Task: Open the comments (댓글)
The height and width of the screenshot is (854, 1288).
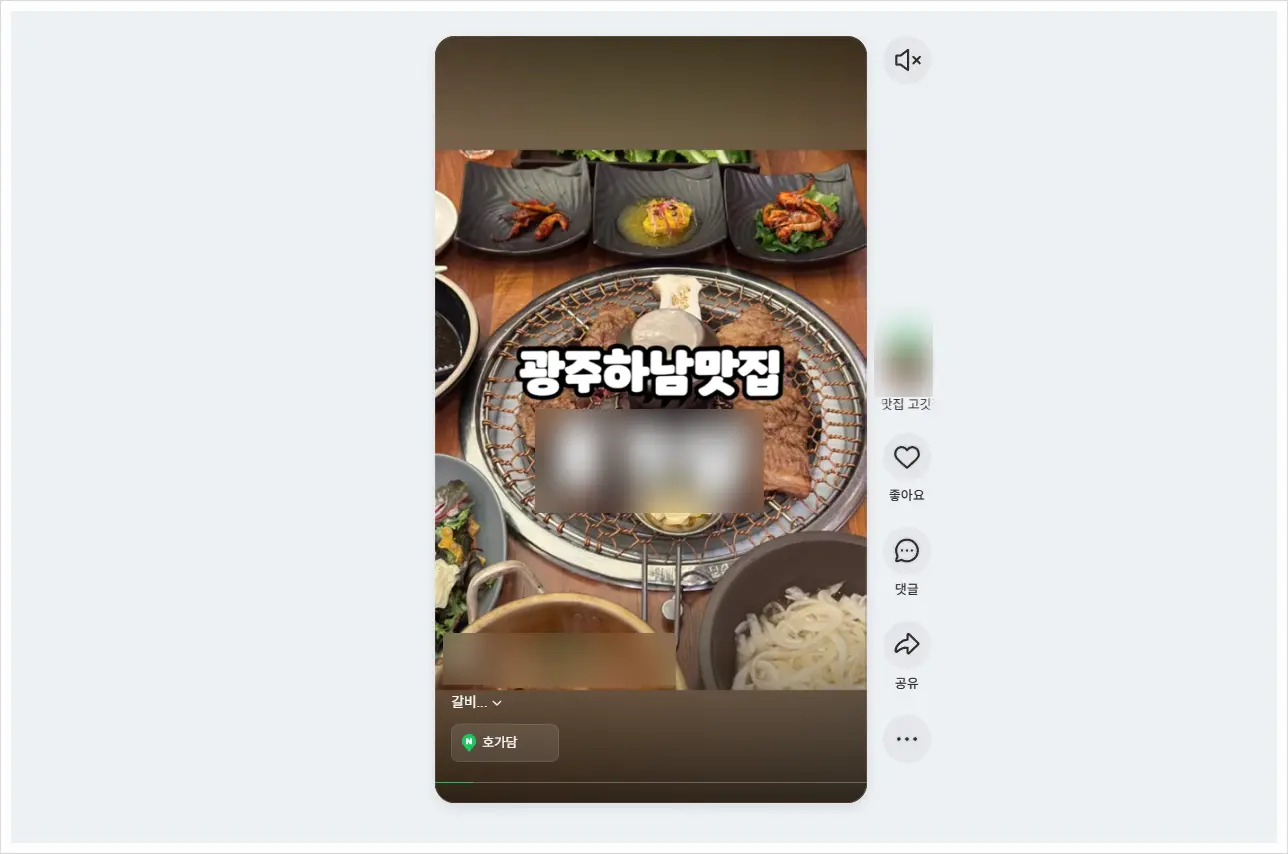Action: tap(907, 551)
